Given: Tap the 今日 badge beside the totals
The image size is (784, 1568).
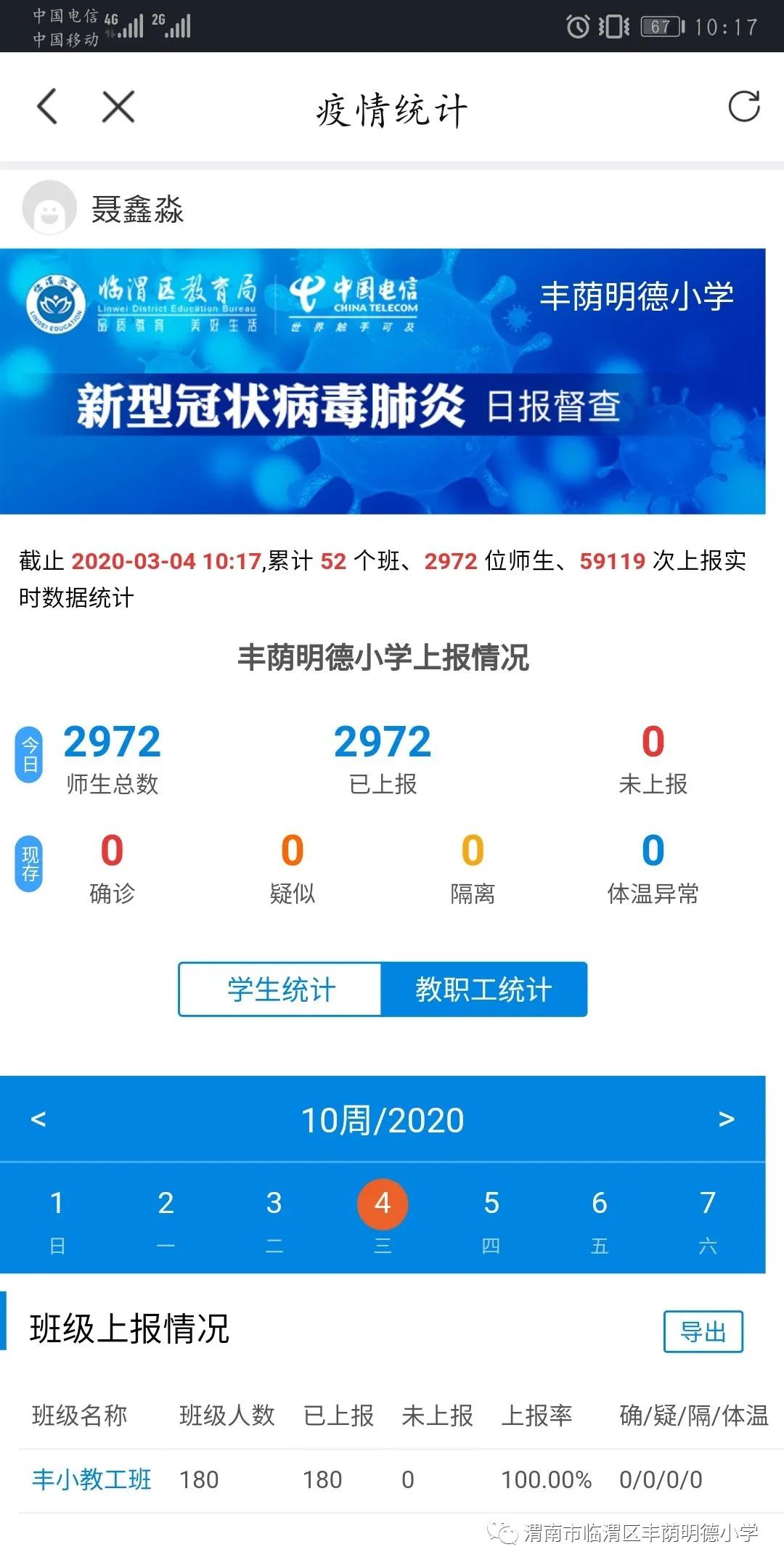Looking at the screenshot, I should pos(30,755).
